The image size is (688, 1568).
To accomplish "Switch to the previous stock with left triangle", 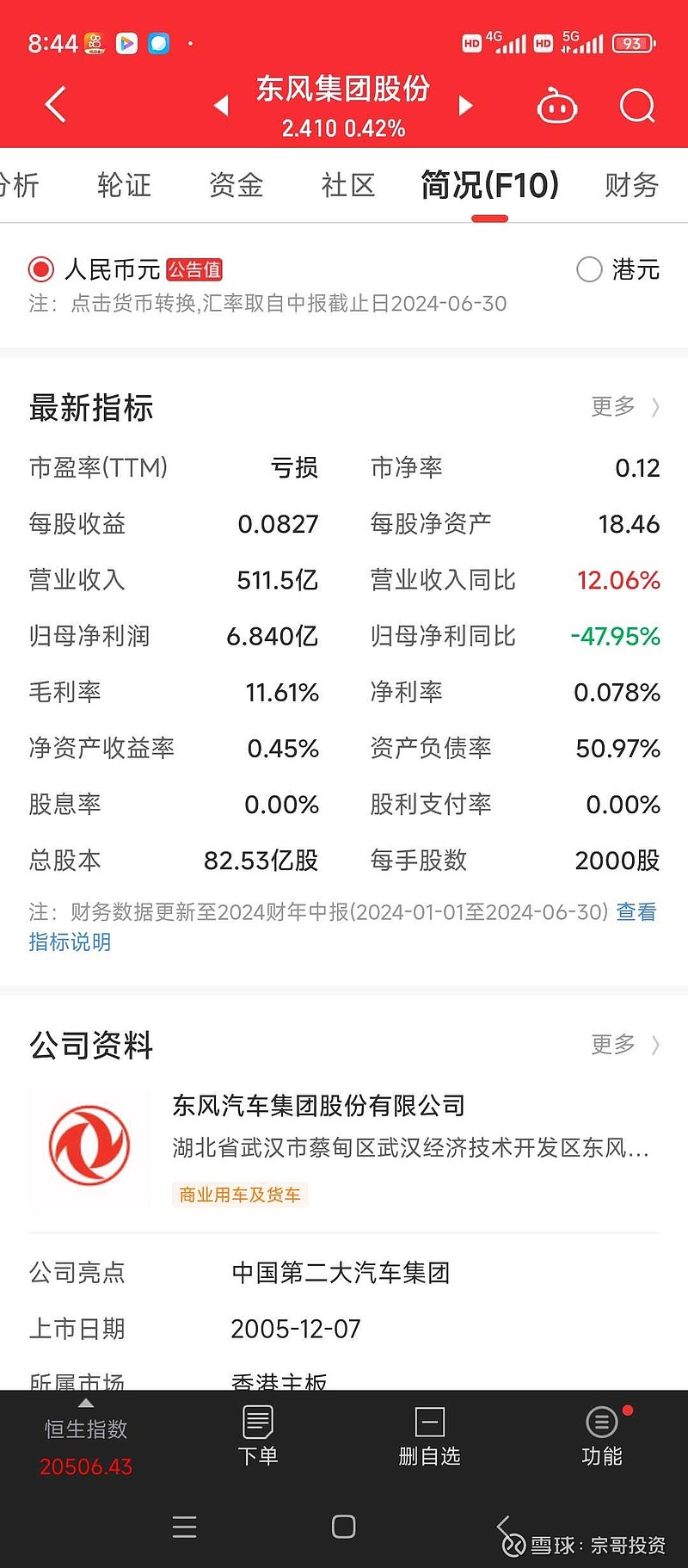I will coord(222,105).
